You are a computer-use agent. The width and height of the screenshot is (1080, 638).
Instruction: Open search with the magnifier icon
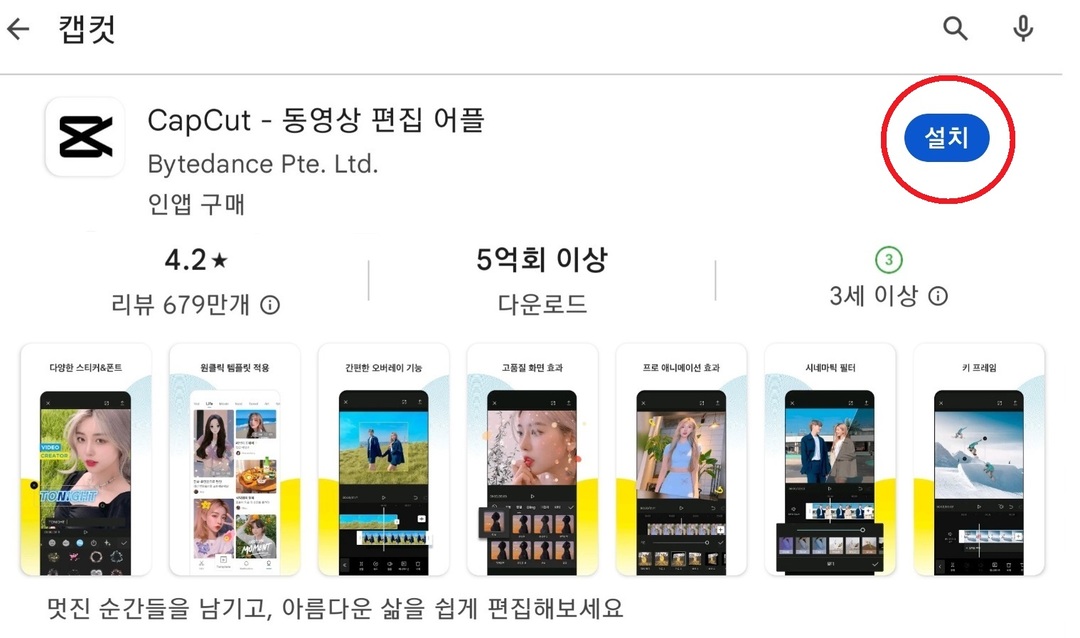[x=956, y=29]
